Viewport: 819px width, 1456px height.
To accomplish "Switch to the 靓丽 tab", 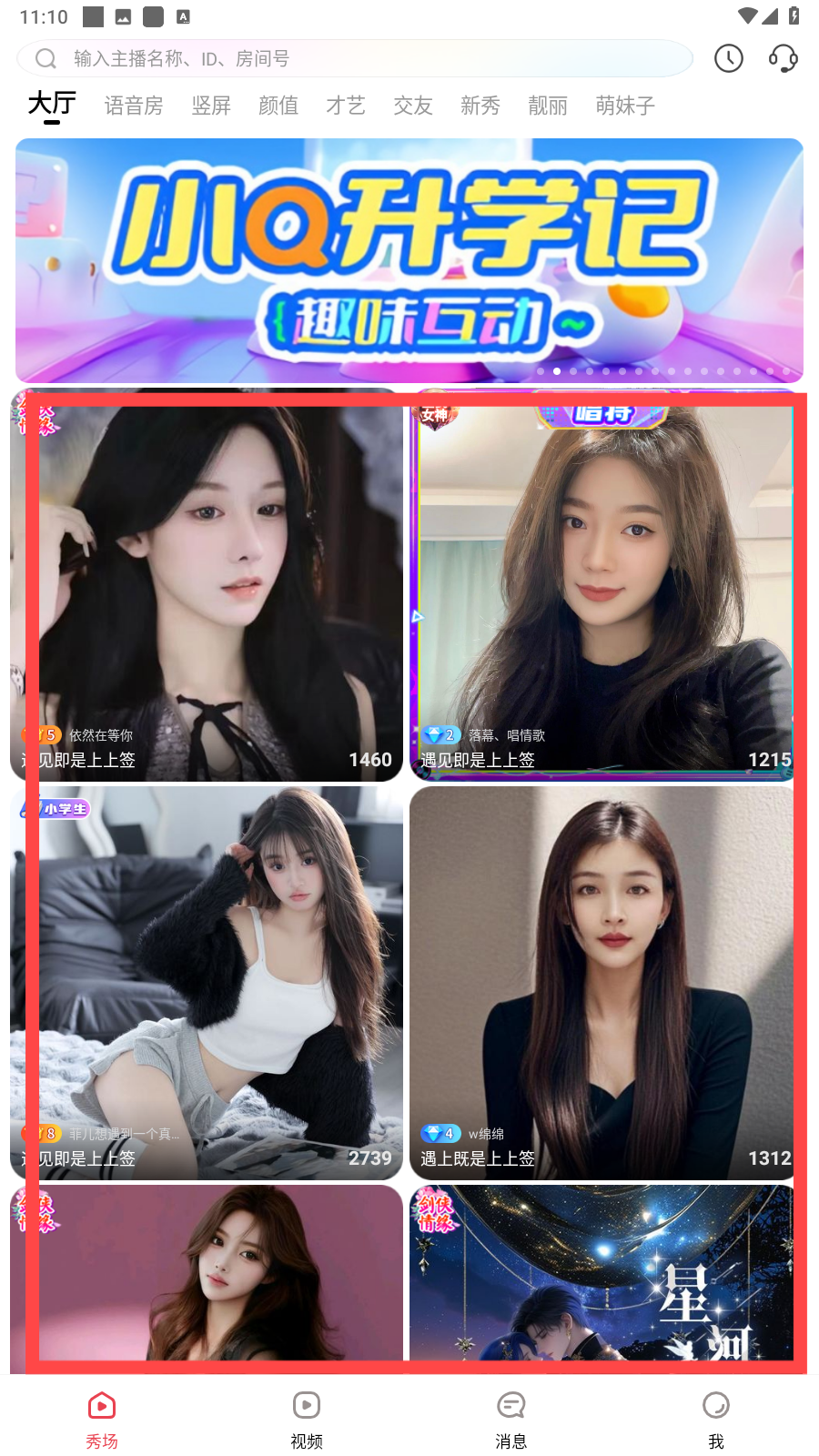I will 548,106.
